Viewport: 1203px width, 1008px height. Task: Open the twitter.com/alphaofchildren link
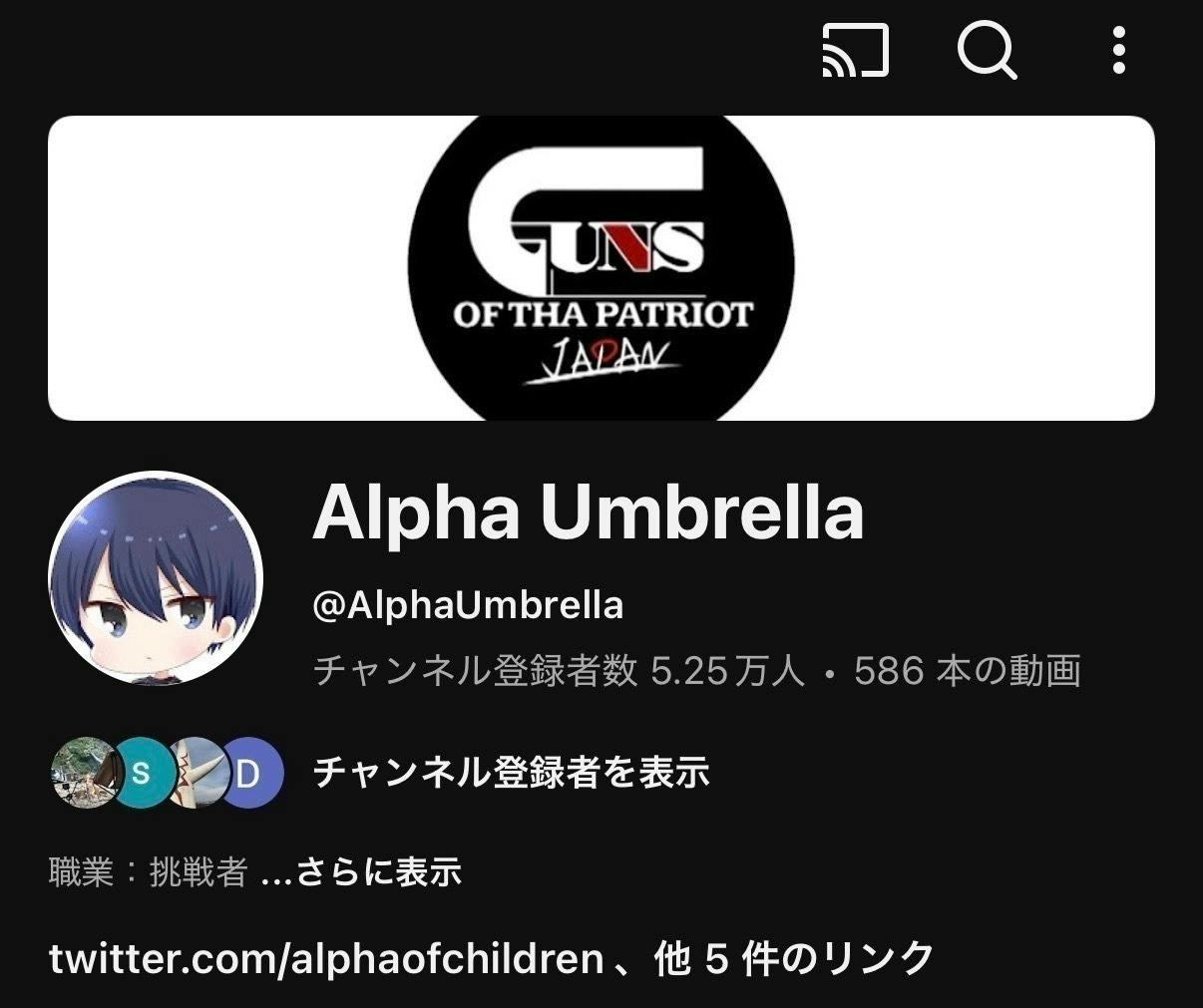click(326, 959)
